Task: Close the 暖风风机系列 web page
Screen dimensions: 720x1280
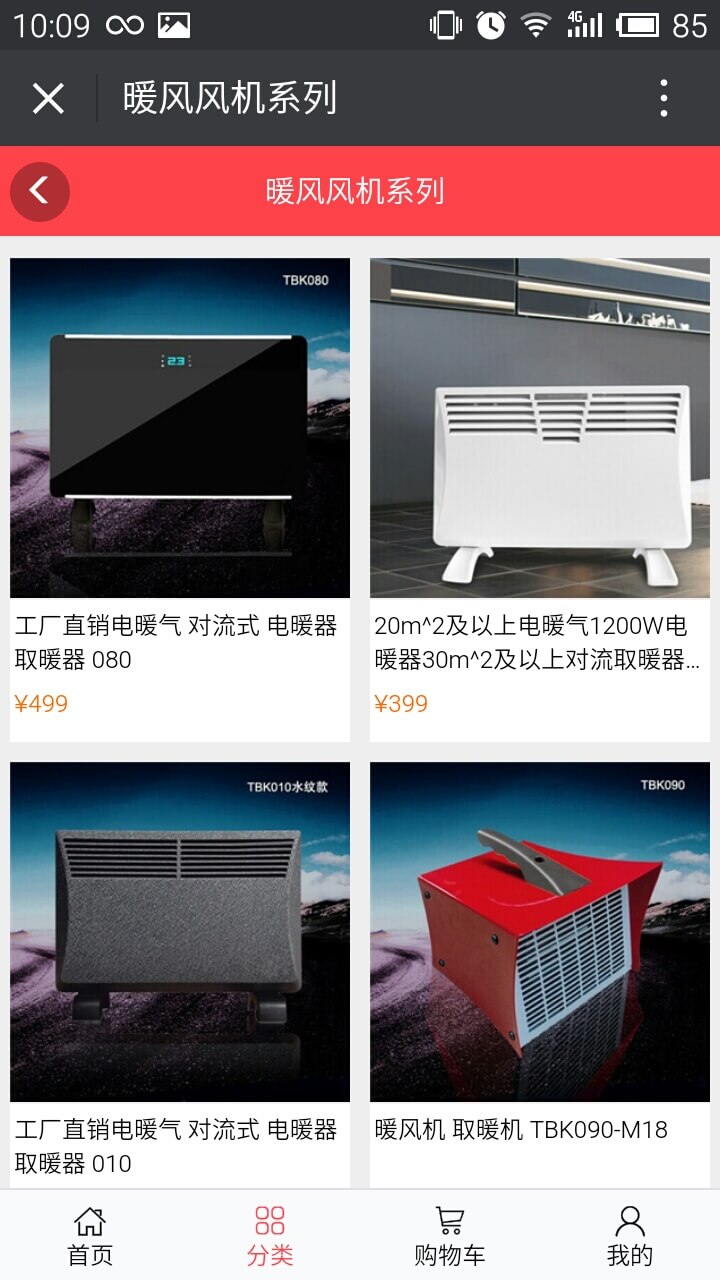Action: click(48, 98)
